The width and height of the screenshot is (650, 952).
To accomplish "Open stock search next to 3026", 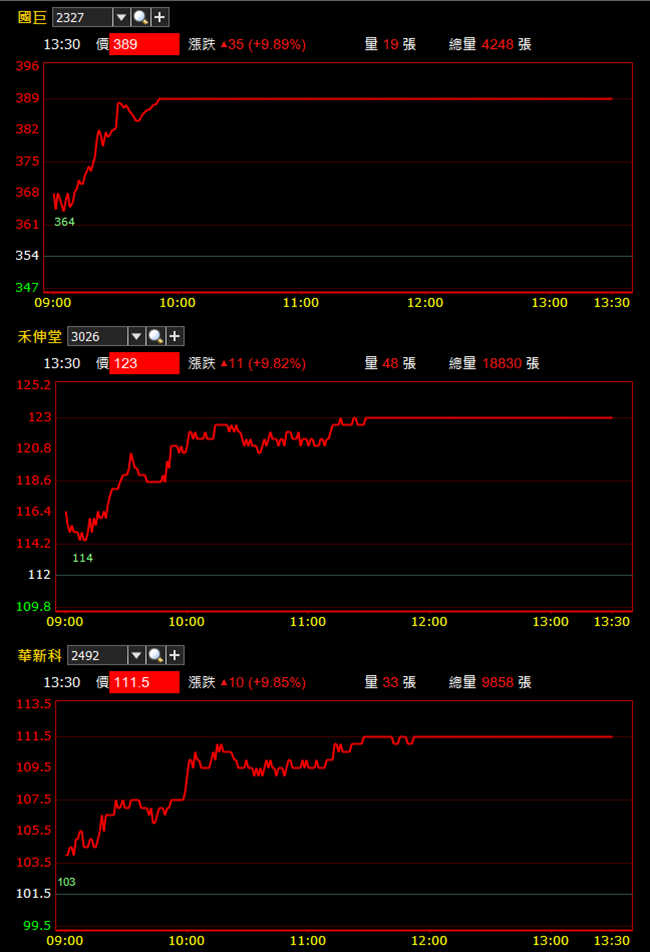I will click(157, 336).
